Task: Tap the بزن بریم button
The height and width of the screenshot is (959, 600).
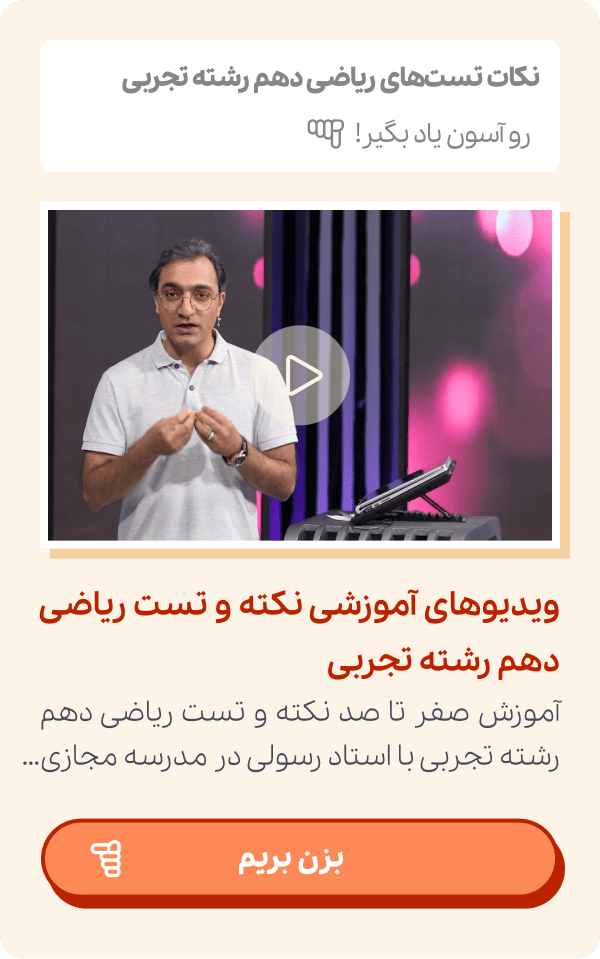Action: (x=298, y=858)
